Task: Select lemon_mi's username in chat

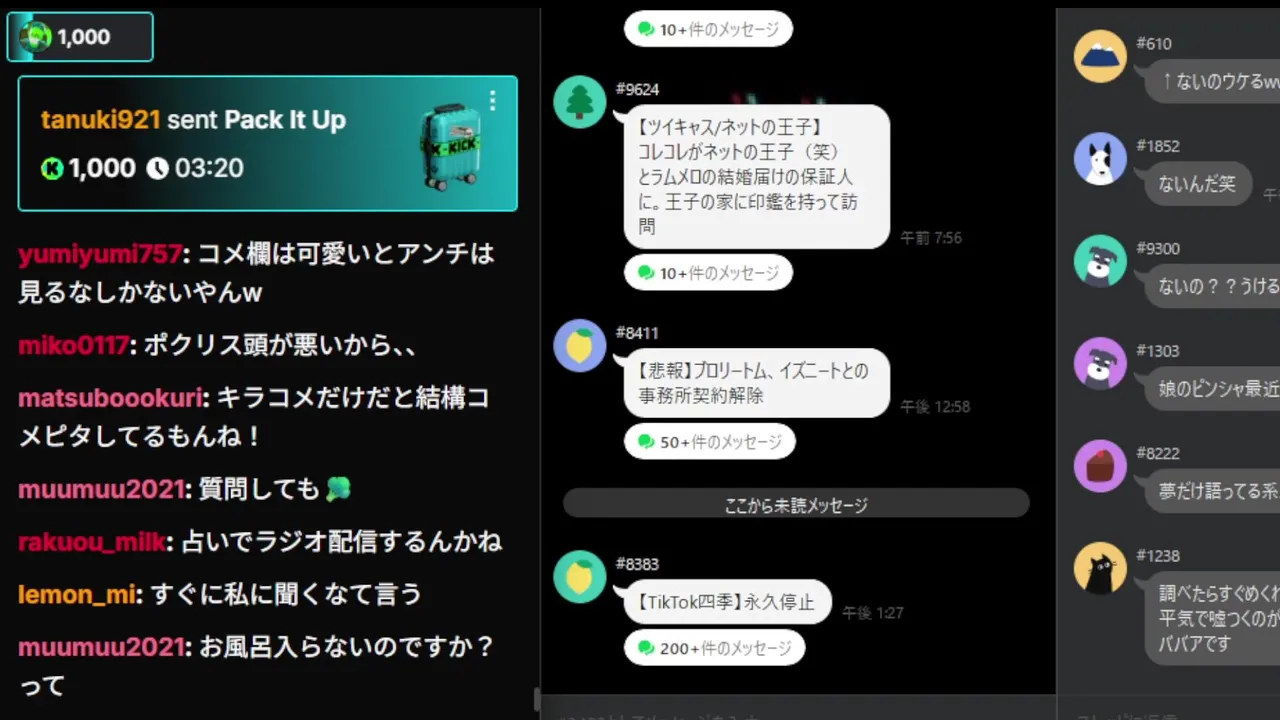Action: [76, 594]
